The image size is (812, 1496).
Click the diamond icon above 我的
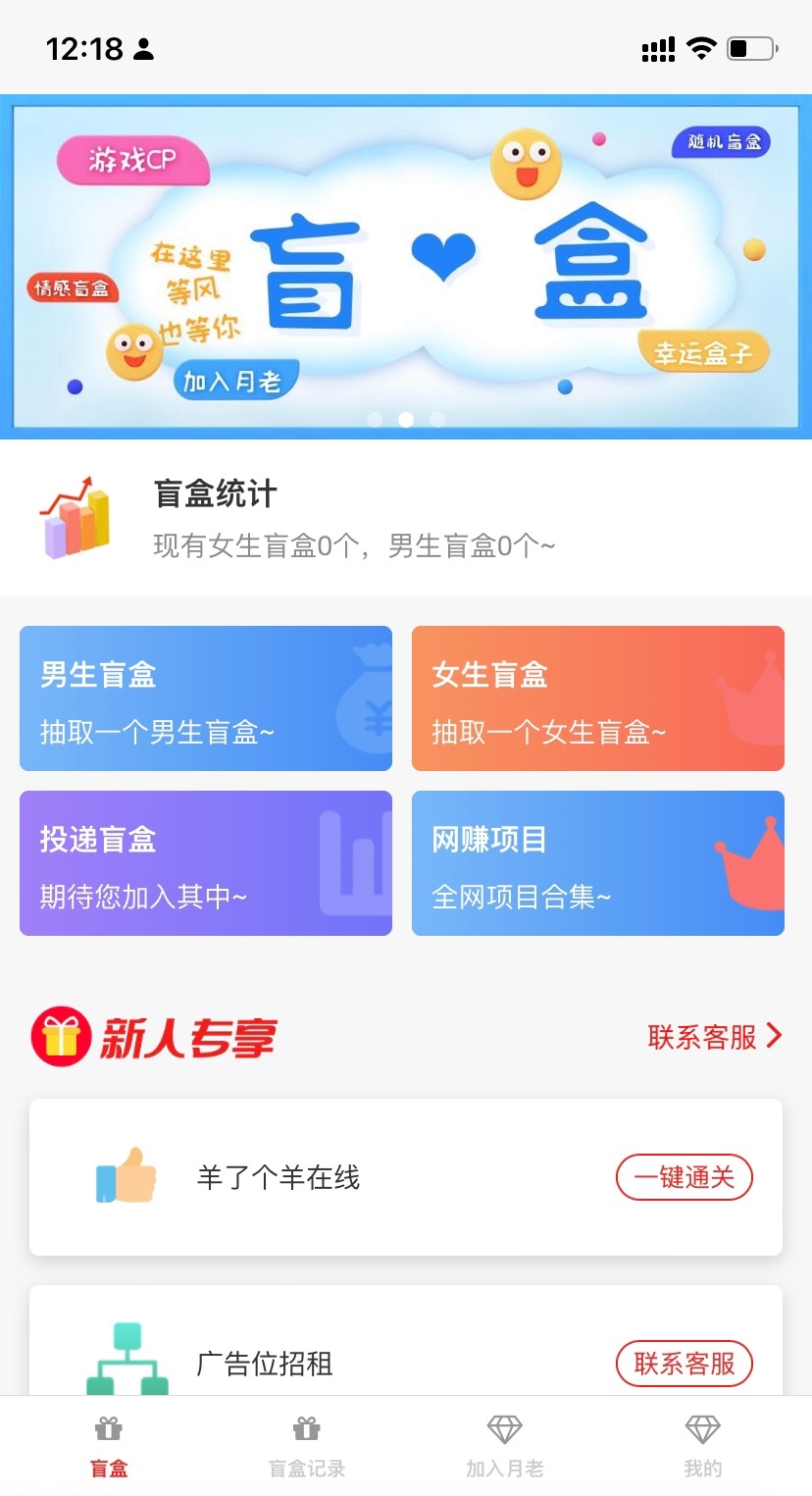[x=701, y=1430]
